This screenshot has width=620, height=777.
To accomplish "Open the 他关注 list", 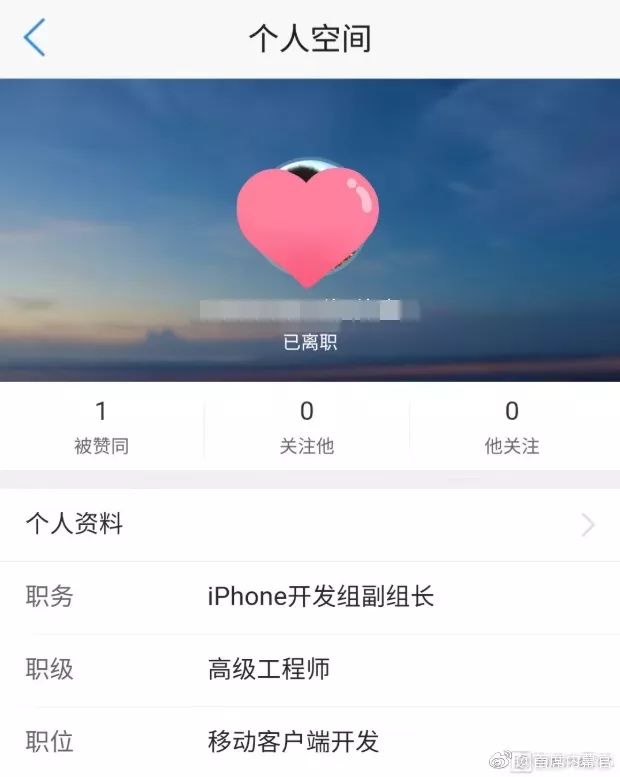I will 512,427.
